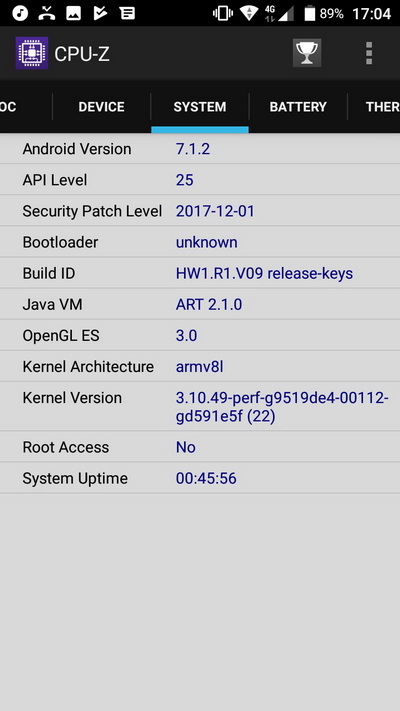
Task: Open the trophy icon in the app bar
Action: 307,53
